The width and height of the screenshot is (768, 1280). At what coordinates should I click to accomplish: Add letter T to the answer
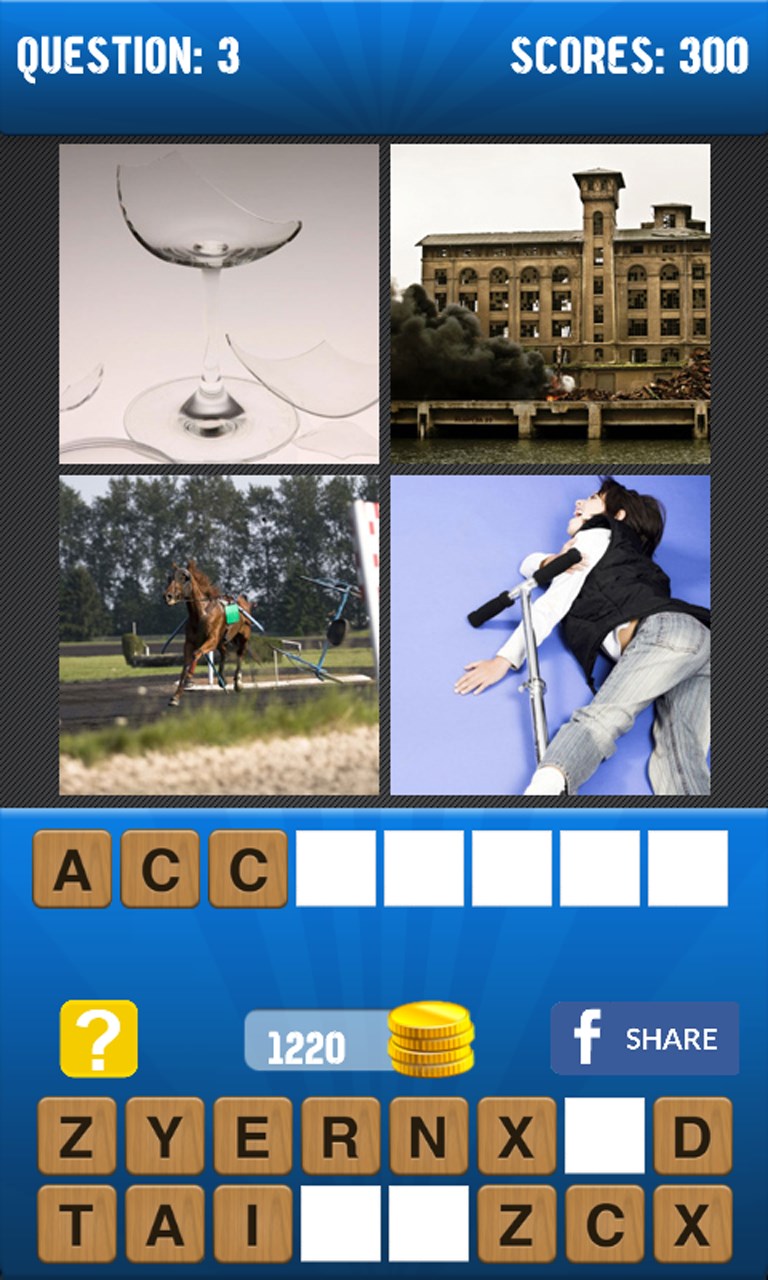coord(77,1223)
